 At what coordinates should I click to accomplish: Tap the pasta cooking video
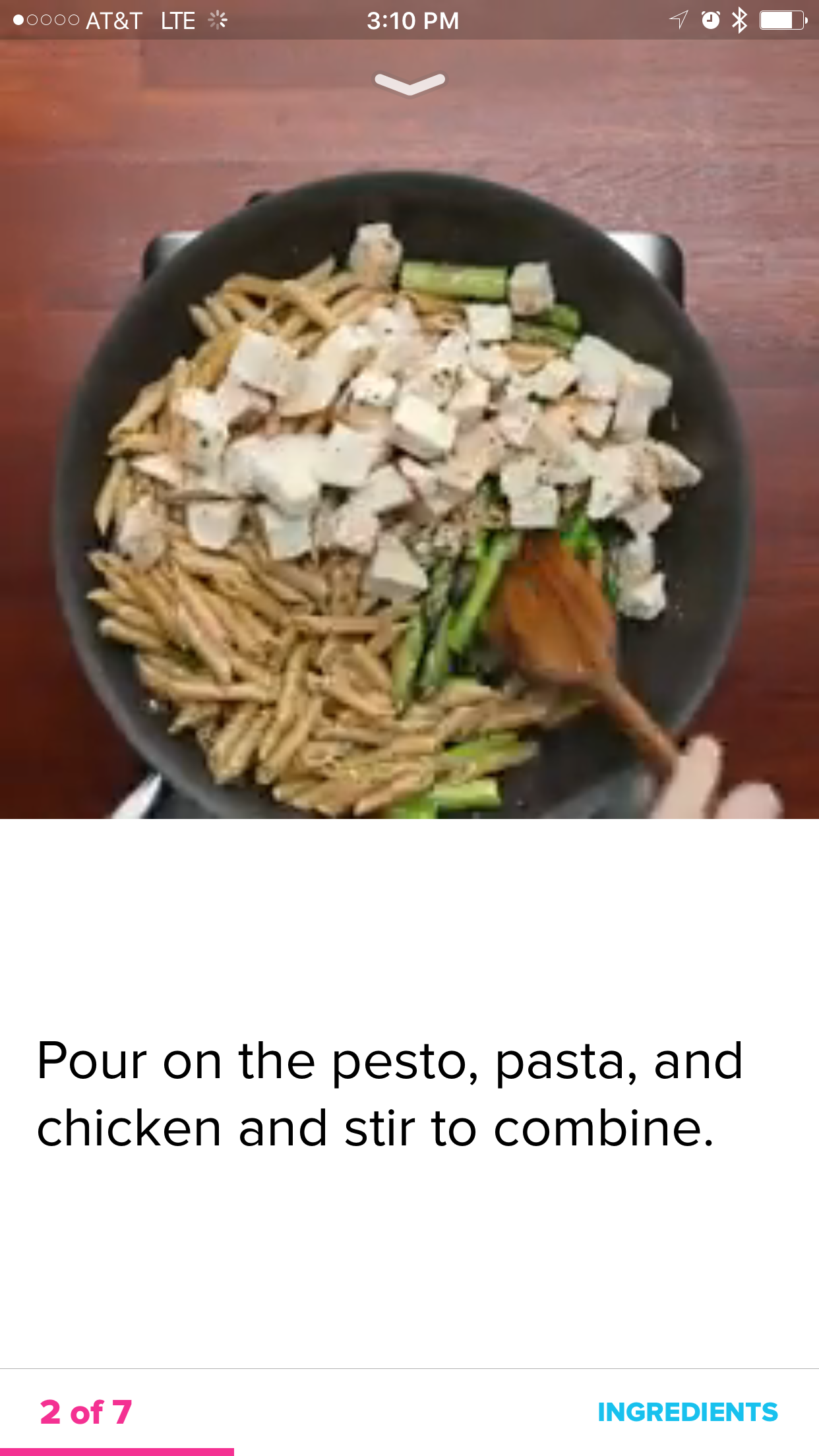click(x=409, y=429)
